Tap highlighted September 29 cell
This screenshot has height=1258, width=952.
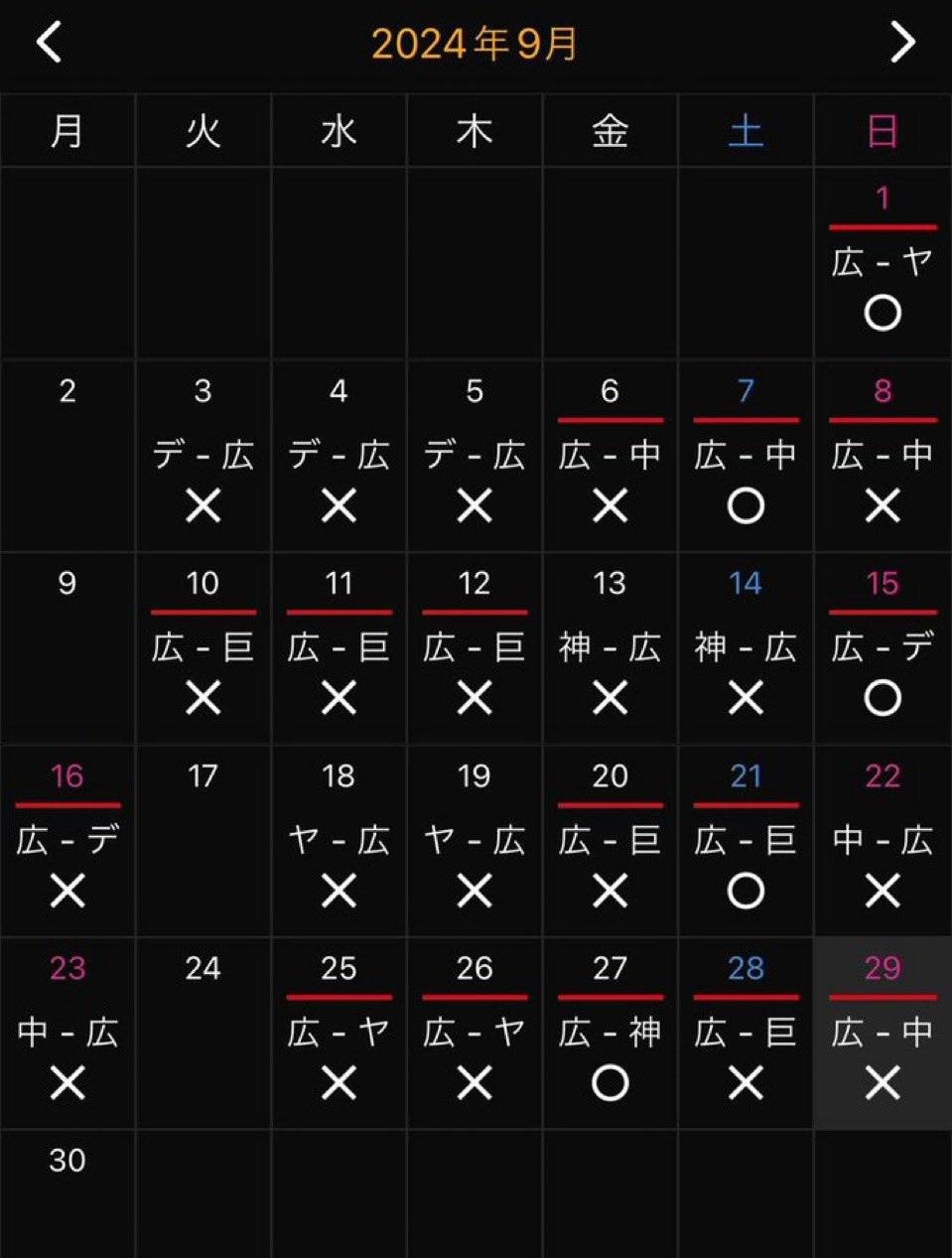point(882,1032)
